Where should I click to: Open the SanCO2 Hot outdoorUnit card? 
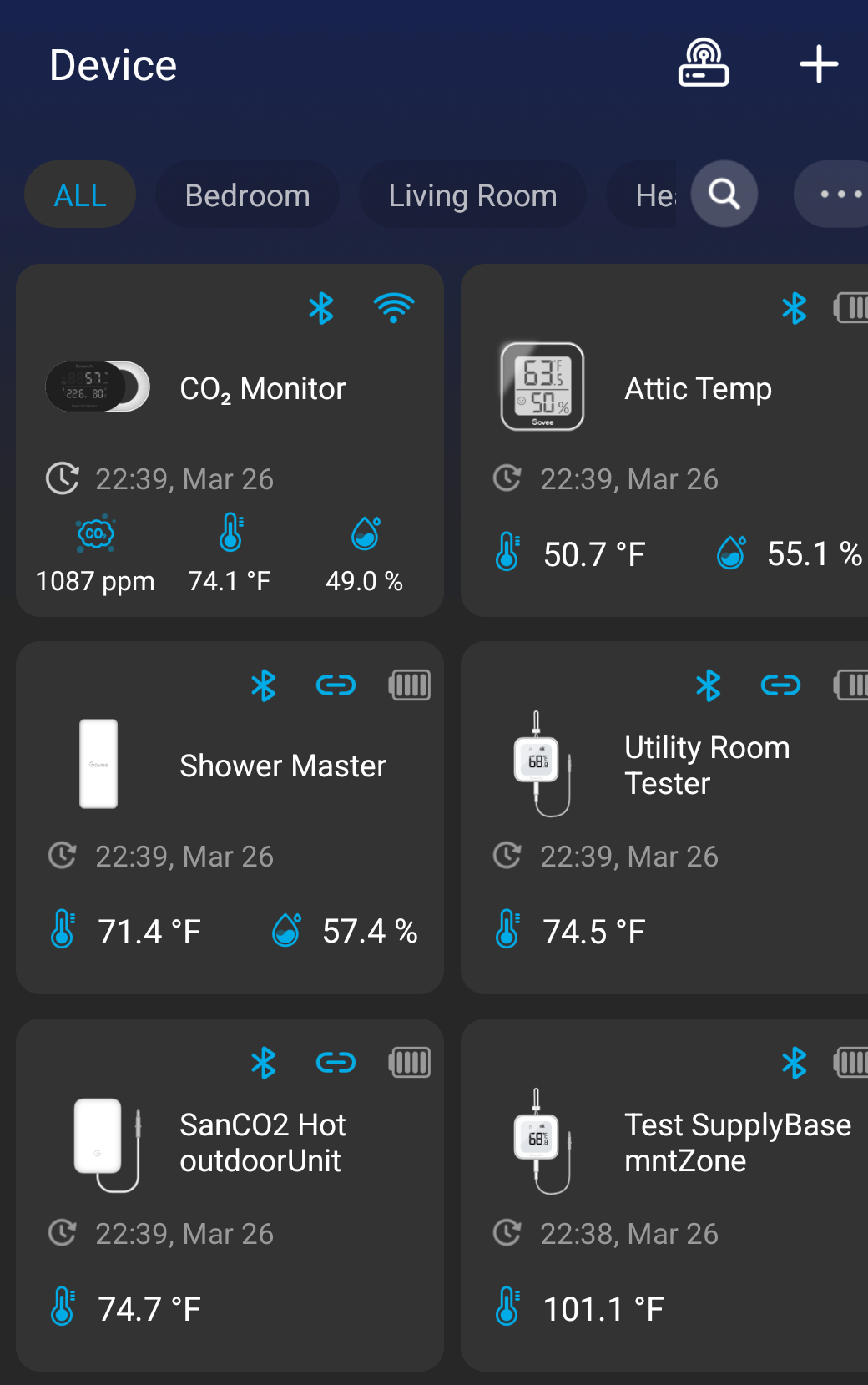point(230,1195)
